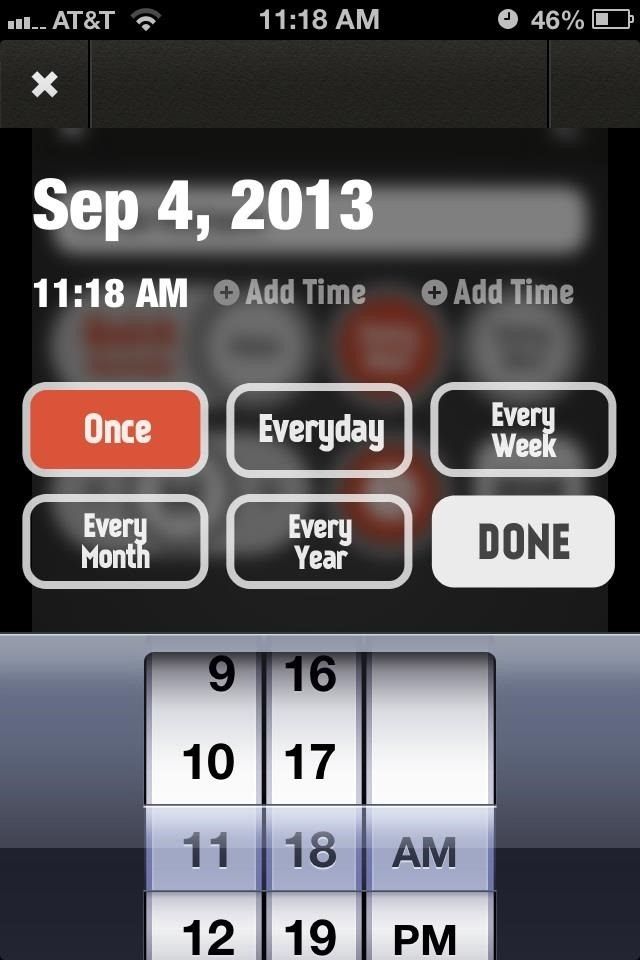Close the reminder editor with the X

[45, 85]
